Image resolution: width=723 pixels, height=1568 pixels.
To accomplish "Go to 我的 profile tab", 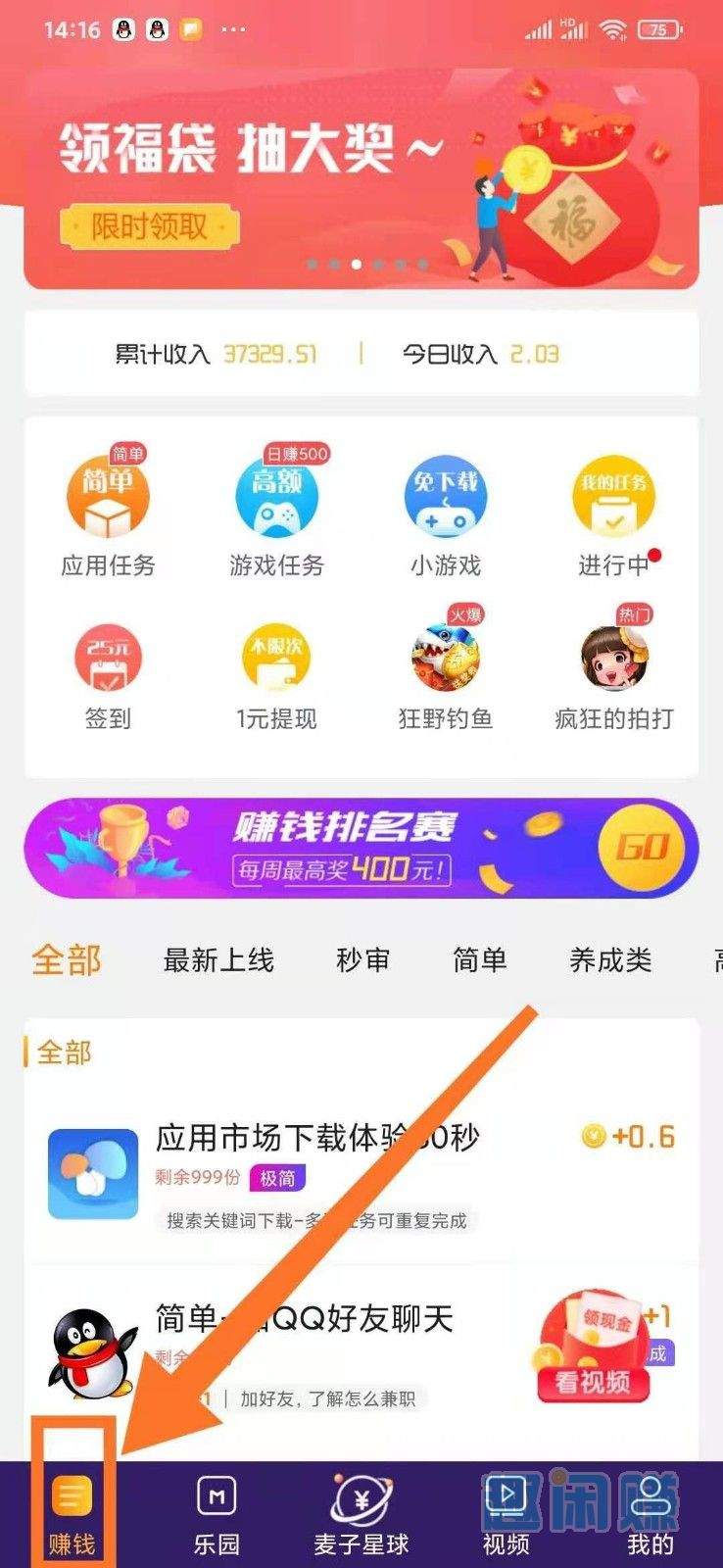I will pos(651,1514).
